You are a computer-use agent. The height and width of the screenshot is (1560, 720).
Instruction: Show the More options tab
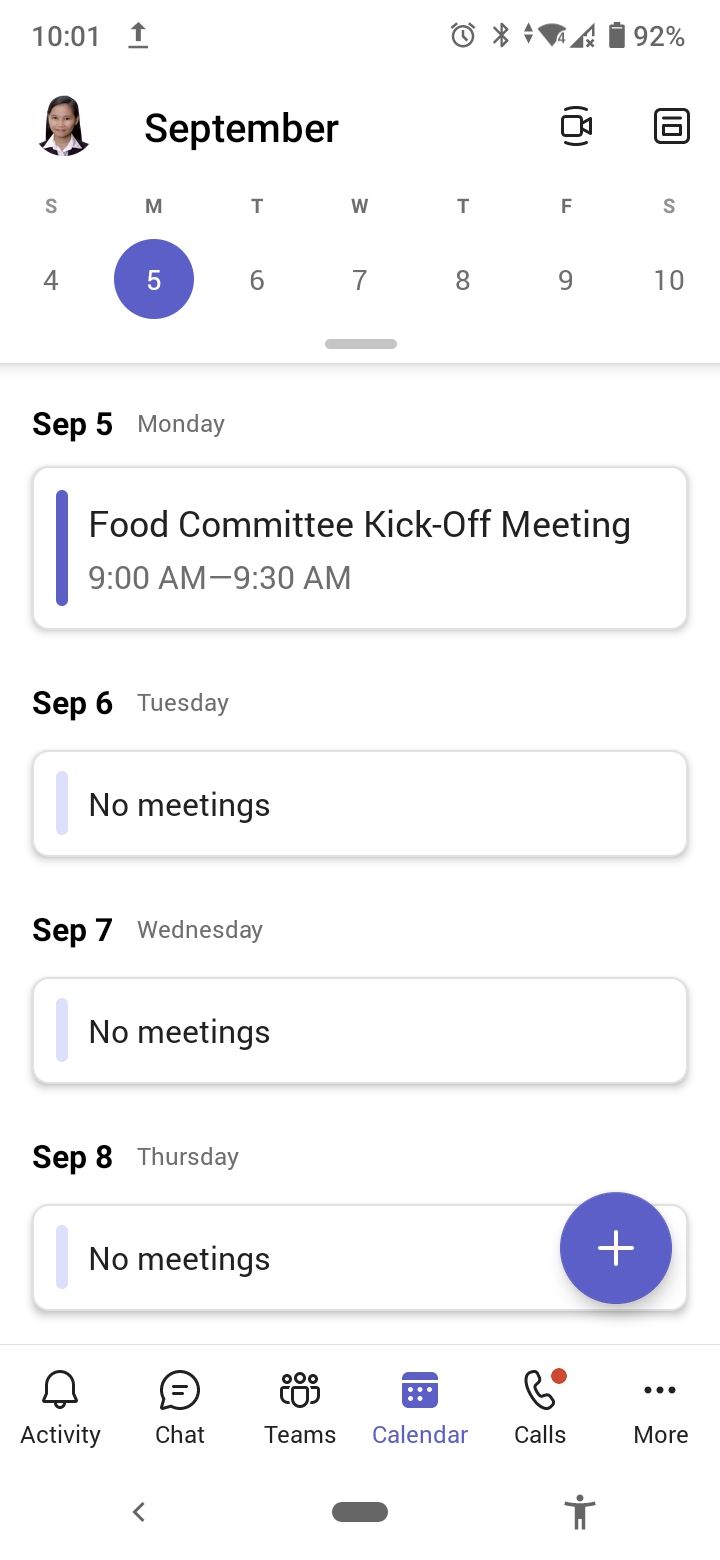(x=660, y=1408)
